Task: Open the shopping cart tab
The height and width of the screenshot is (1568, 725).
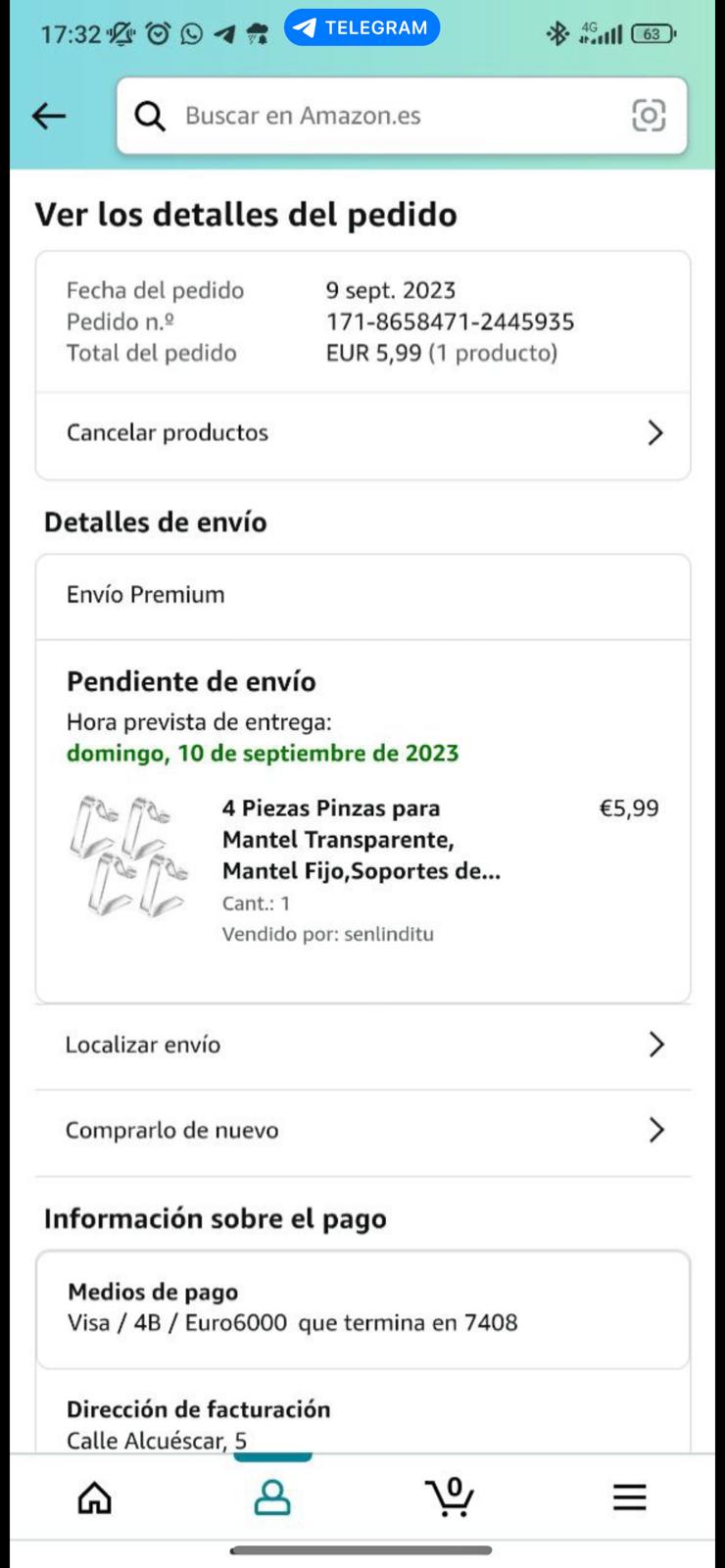Action: click(x=451, y=1496)
